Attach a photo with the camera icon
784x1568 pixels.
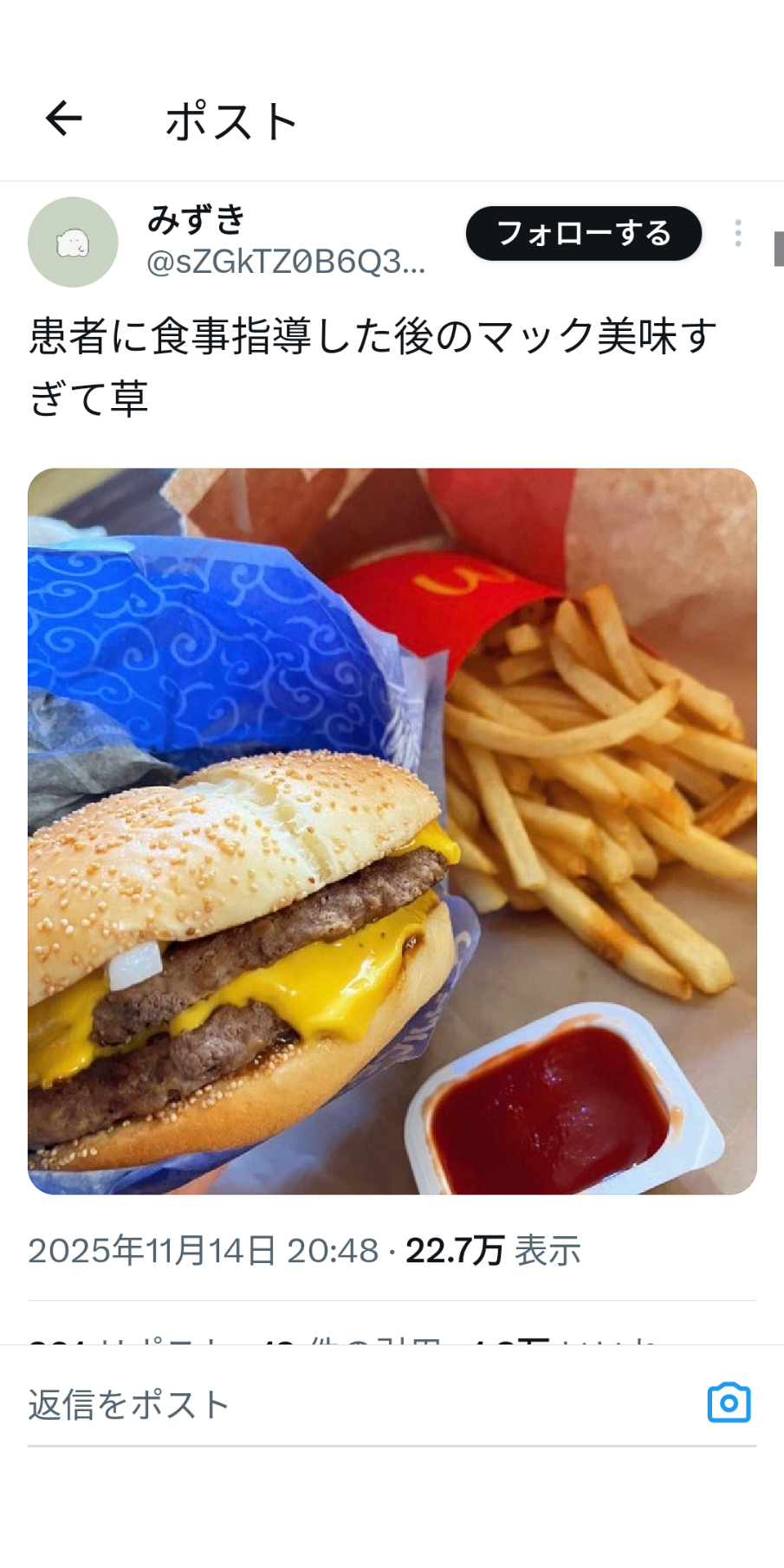(x=729, y=1403)
